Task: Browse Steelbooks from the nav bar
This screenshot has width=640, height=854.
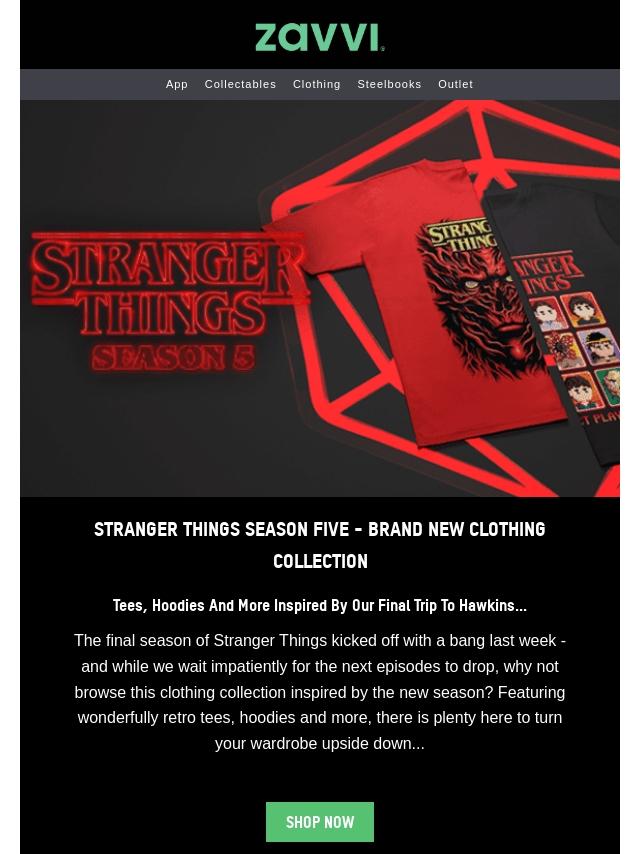Action: 389,84
